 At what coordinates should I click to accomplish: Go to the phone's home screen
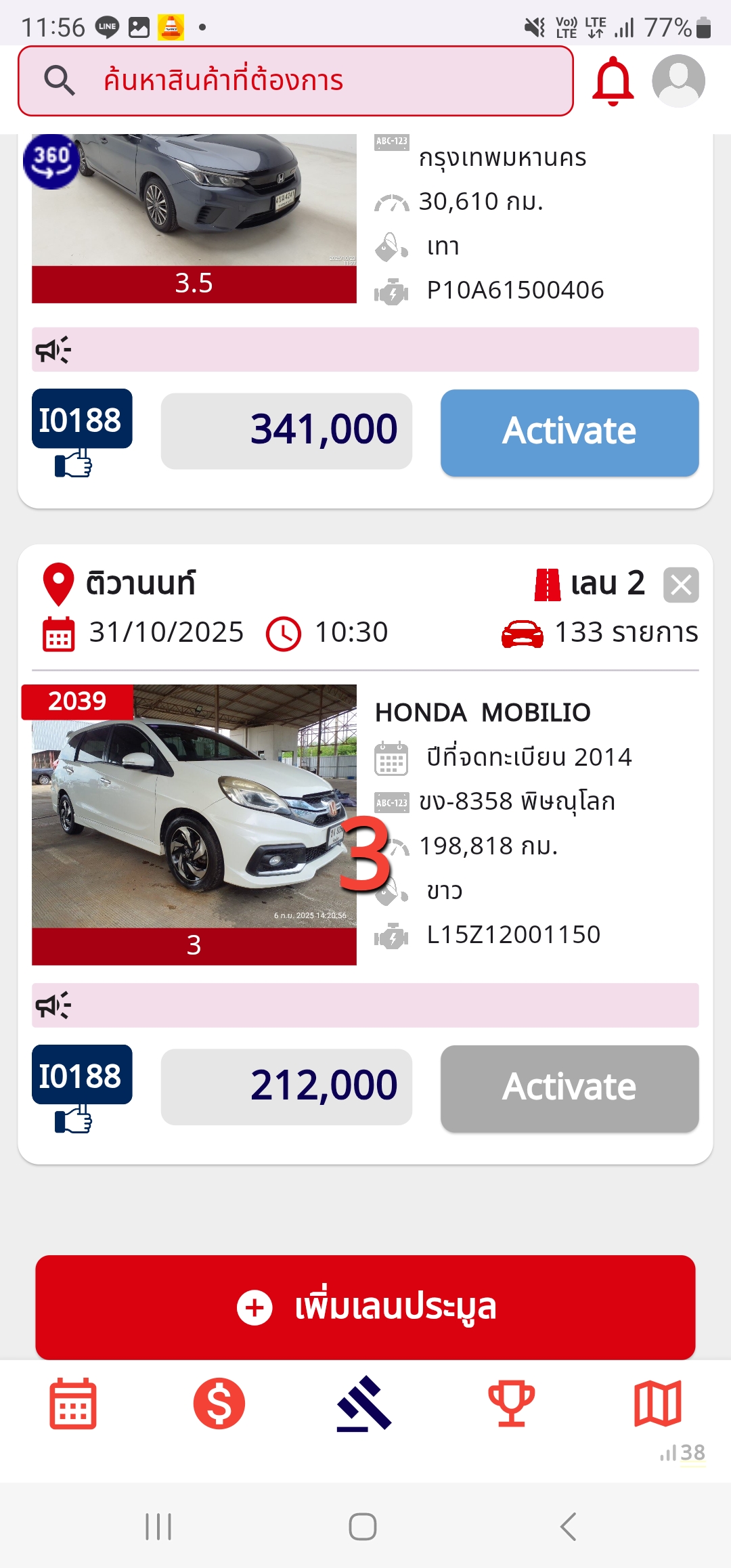(363, 1527)
